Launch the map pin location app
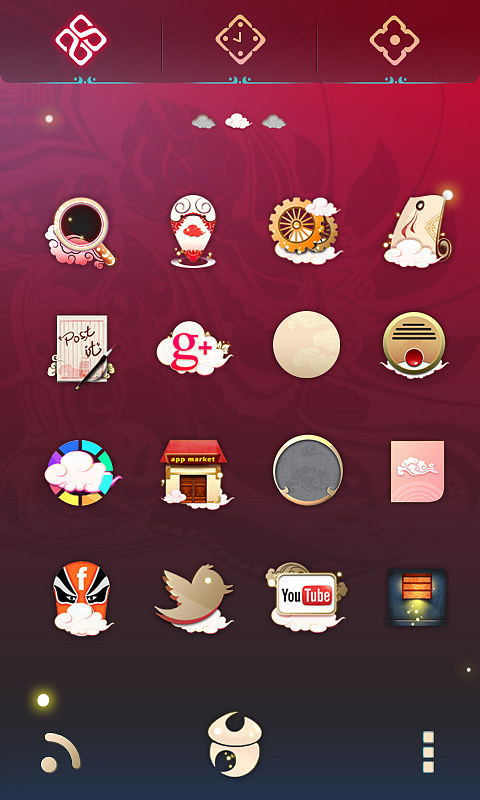480x800 pixels. [x=193, y=230]
